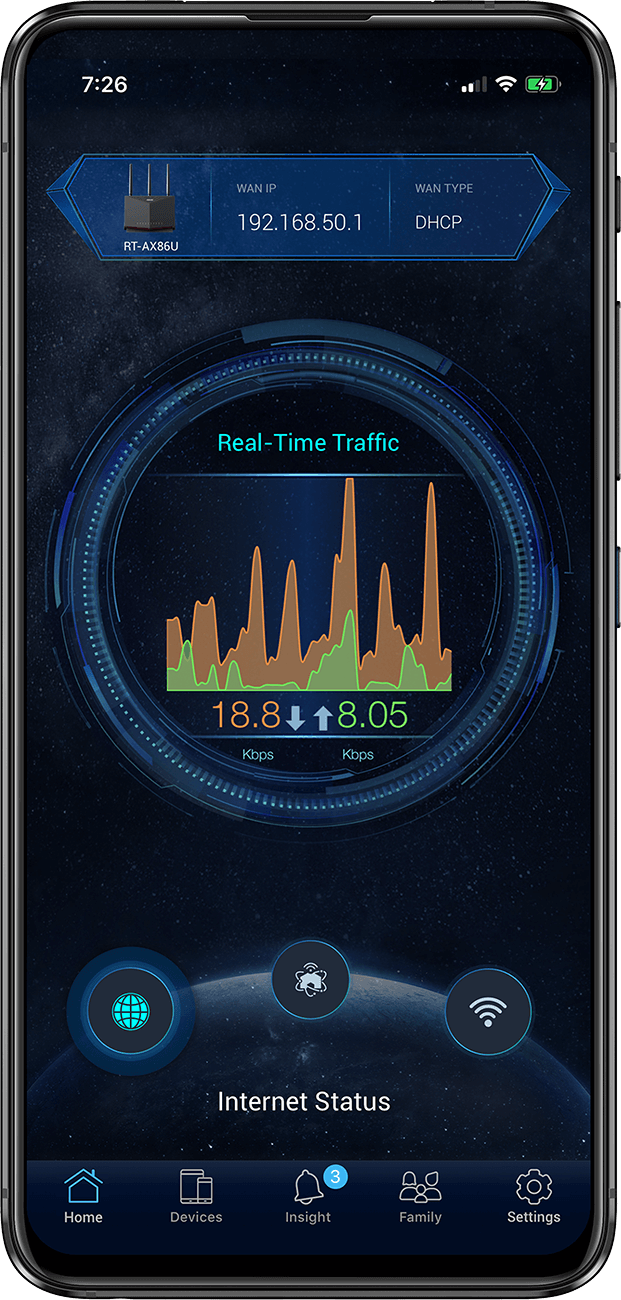
Task: Open the Insight tab with 3 alerts
Action: point(308,1197)
